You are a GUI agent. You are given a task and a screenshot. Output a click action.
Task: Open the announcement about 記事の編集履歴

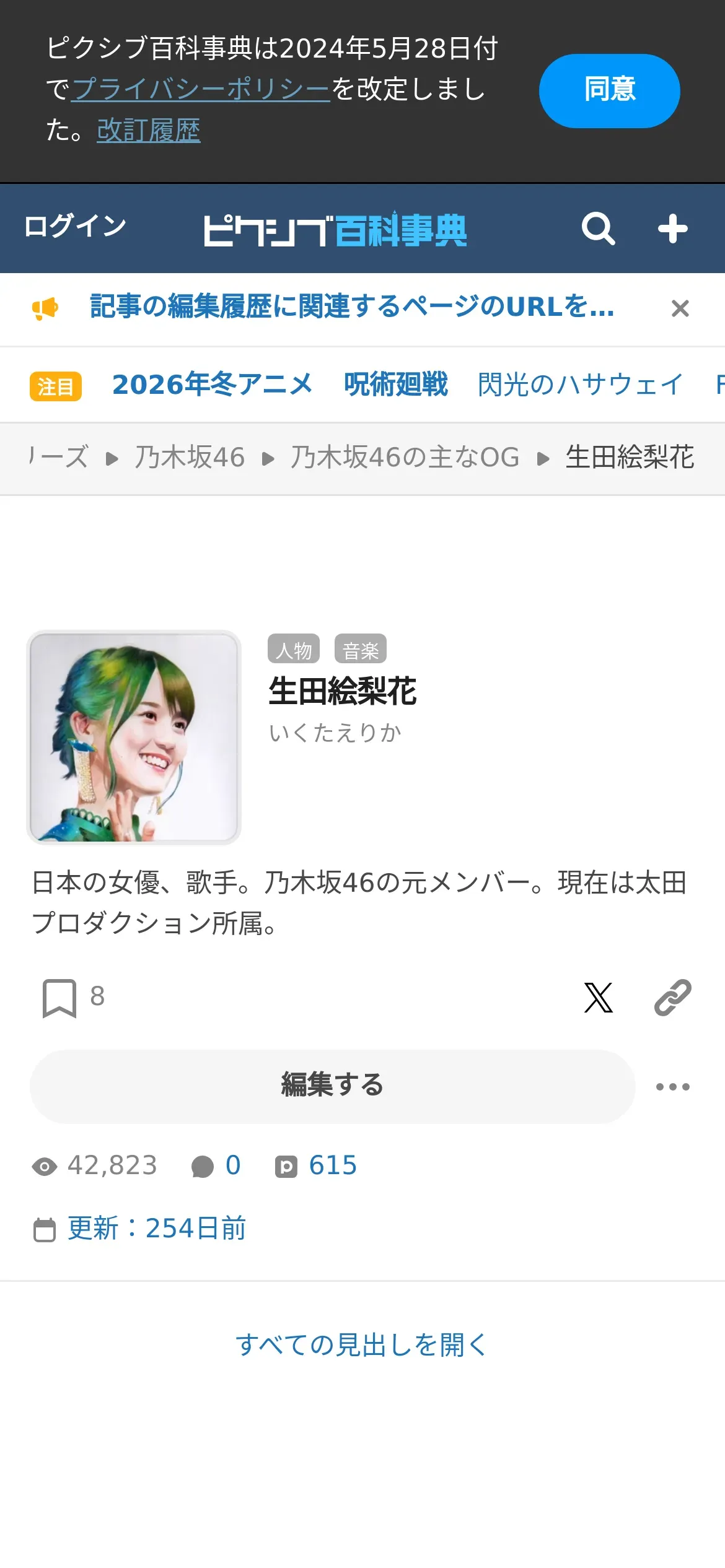351,307
